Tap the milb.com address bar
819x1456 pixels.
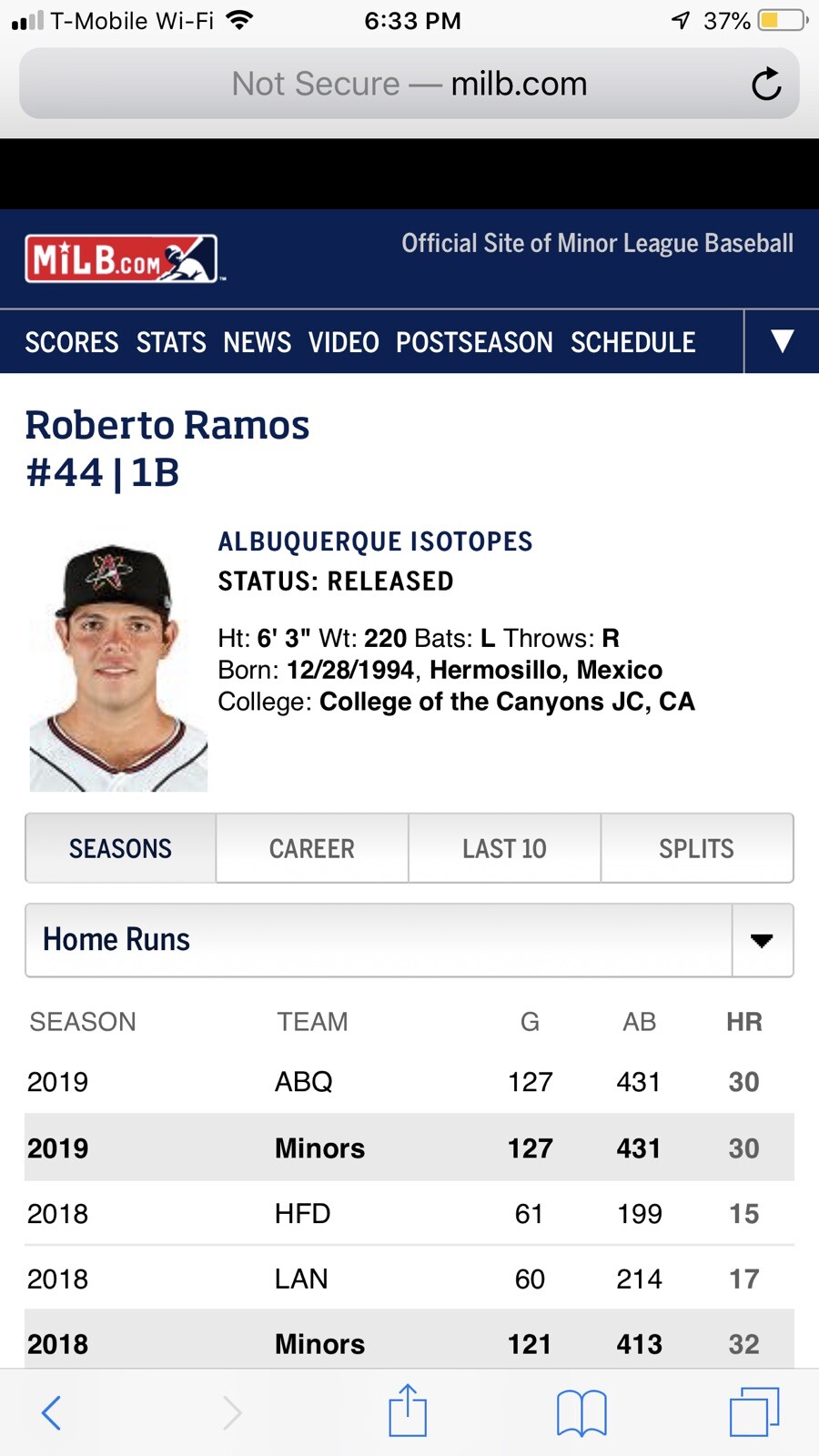pos(409,84)
